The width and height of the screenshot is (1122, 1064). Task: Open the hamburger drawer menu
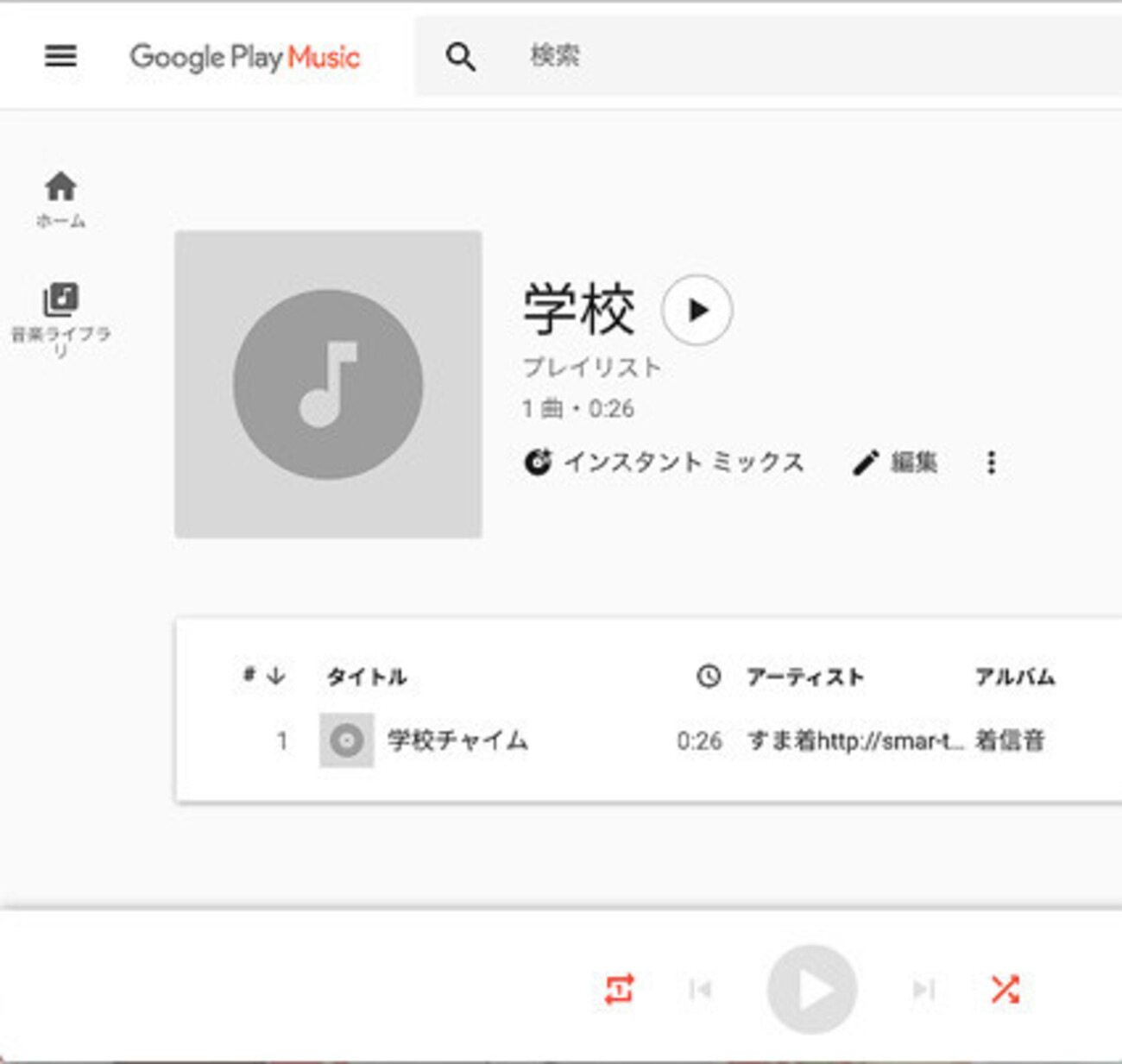[x=60, y=56]
